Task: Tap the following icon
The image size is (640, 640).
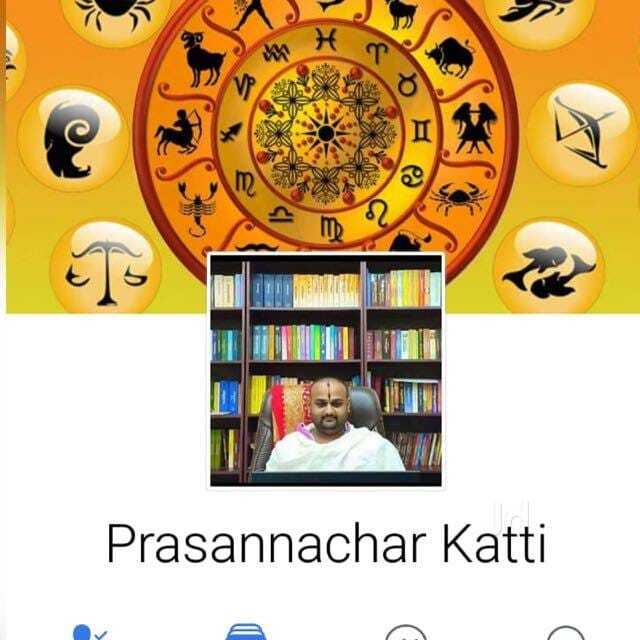Action: pos(244,632)
